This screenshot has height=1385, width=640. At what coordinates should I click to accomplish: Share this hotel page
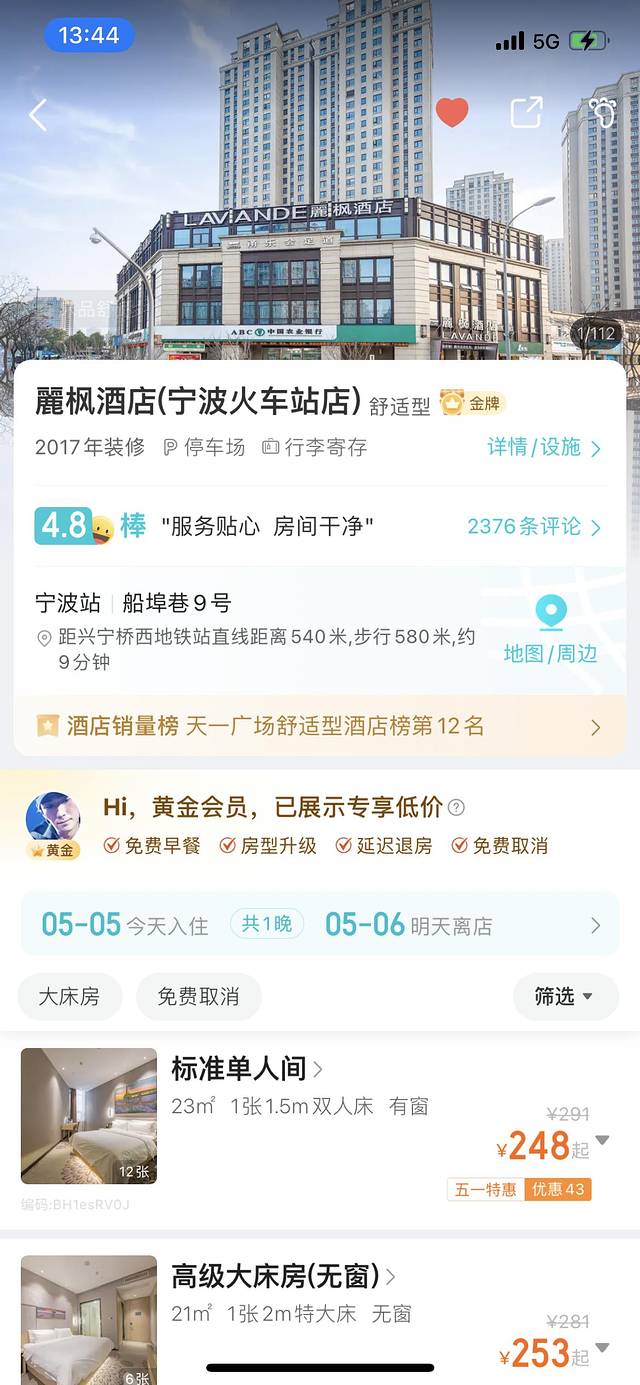tap(526, 112)
